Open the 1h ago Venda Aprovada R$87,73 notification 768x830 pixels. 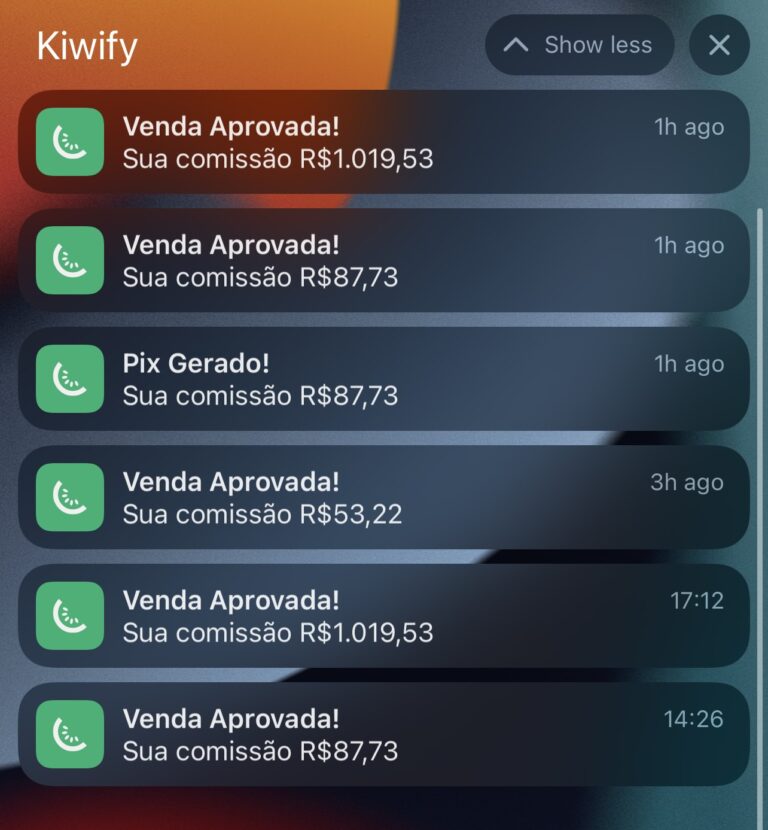(383, 260)
